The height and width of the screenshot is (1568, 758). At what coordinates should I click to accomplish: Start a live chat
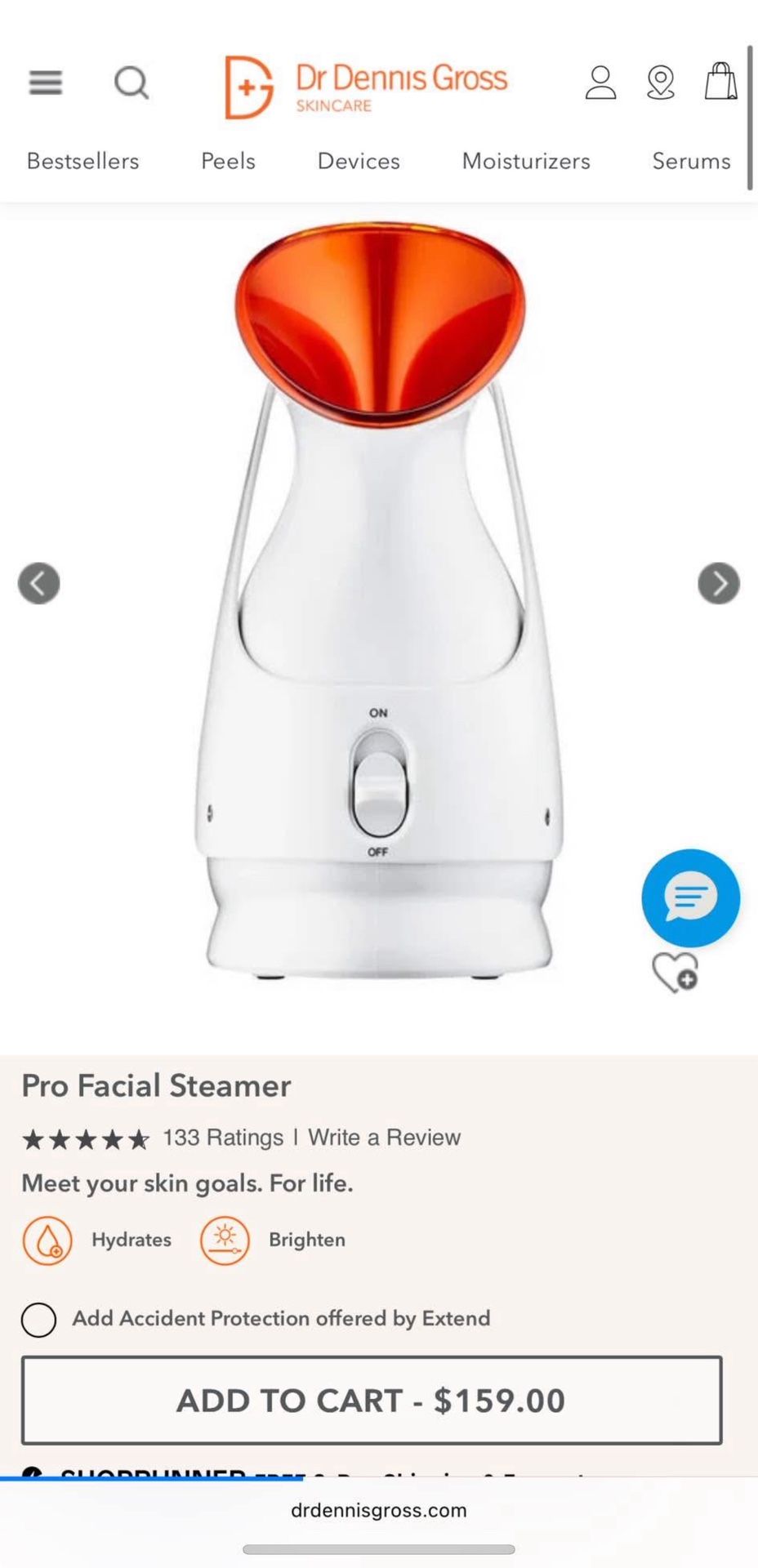pyautogui.click(x=691, y=898)
